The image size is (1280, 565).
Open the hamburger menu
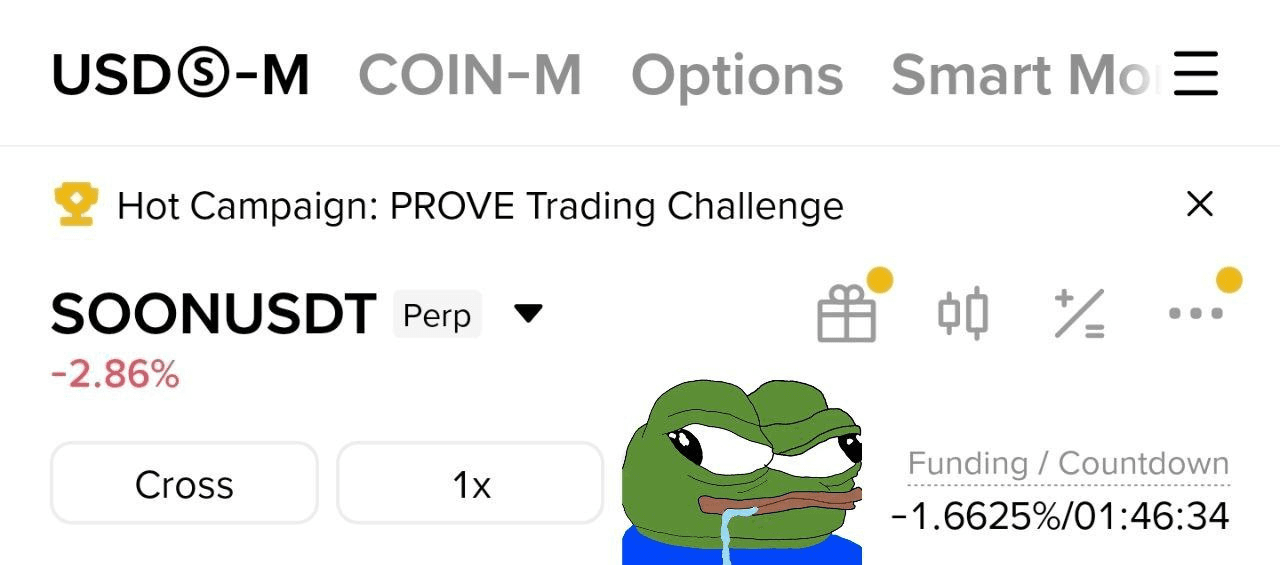[x=1195, y=74]
